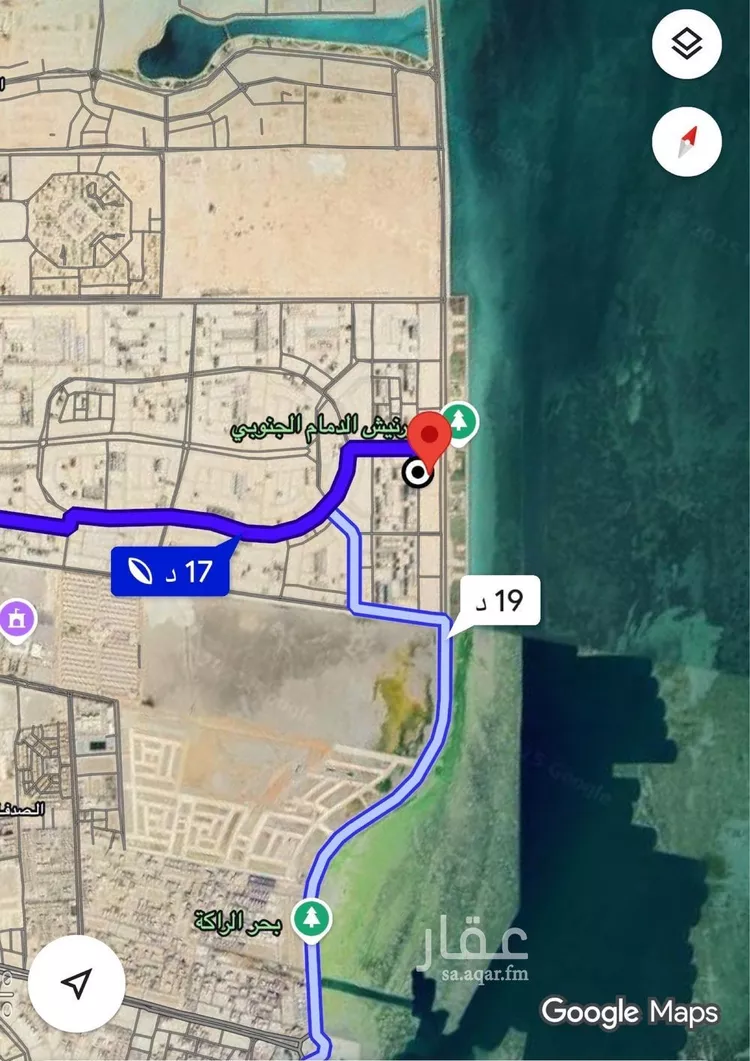Tap the compass to reset map orientation
Image resolution: width=750 pixels, height=1061 pixels.
click(x=686, y=141)
